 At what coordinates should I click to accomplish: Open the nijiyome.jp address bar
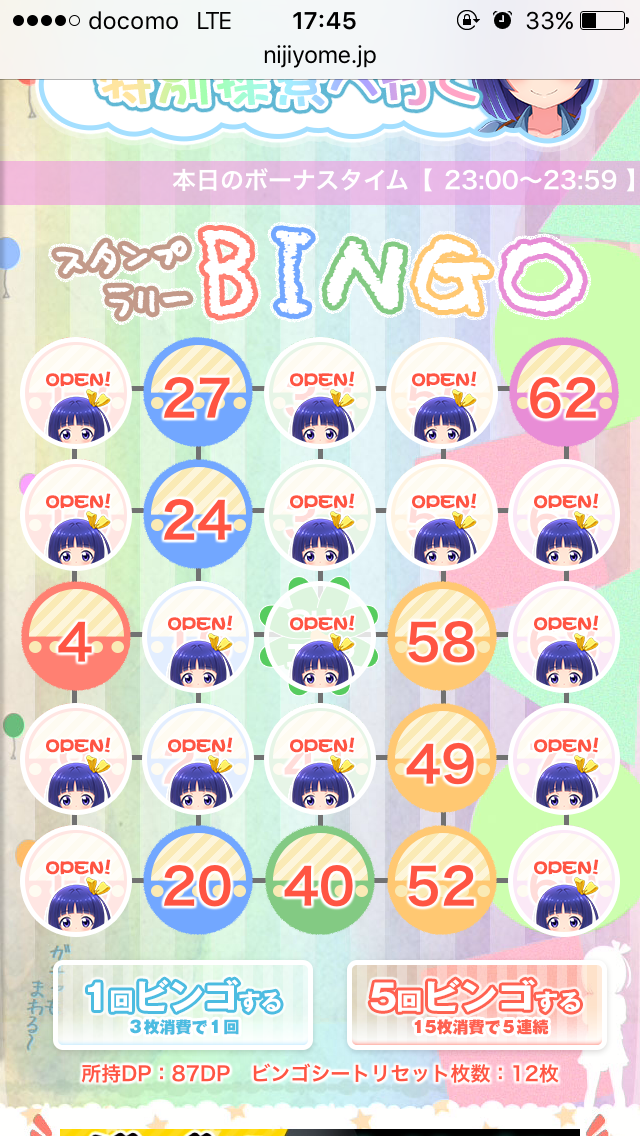coord(320,56)
